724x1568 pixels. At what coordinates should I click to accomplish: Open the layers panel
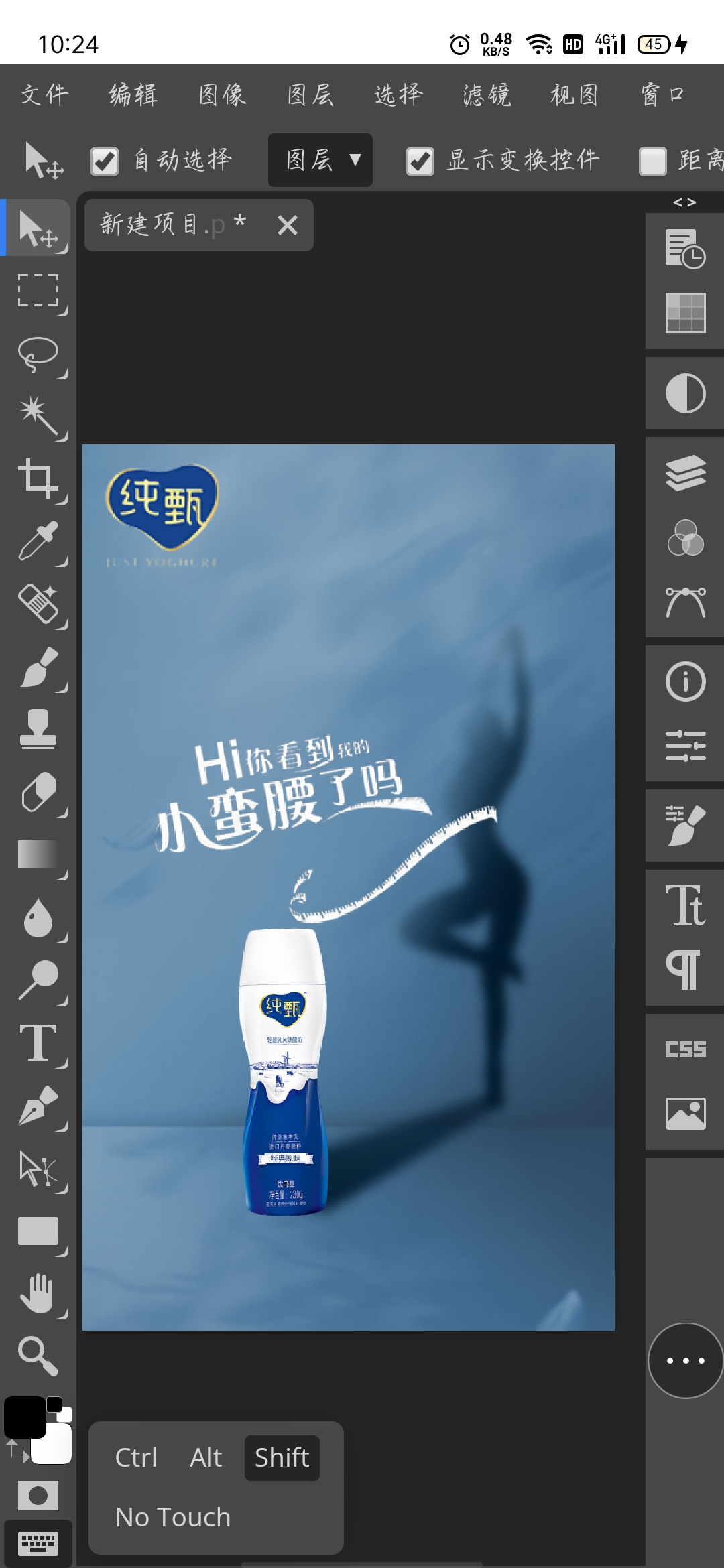tap(685, 473)
